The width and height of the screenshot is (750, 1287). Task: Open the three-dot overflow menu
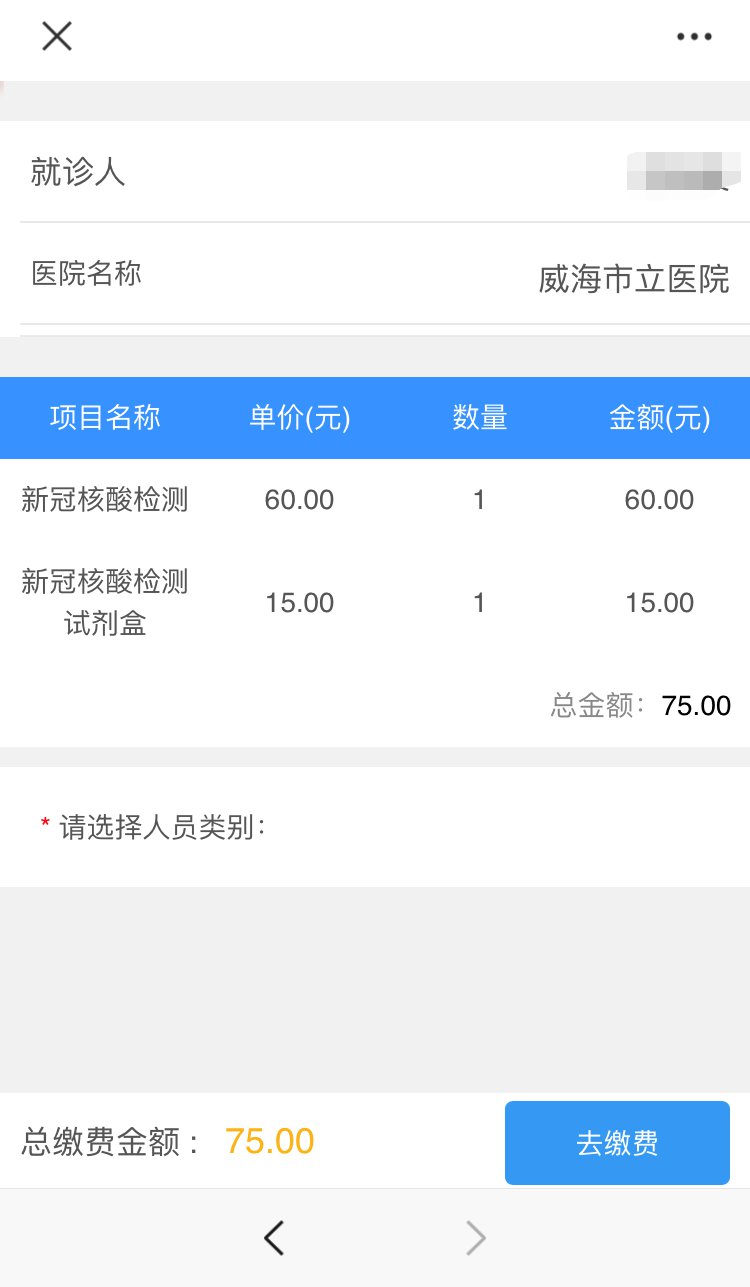click(694, 37)
